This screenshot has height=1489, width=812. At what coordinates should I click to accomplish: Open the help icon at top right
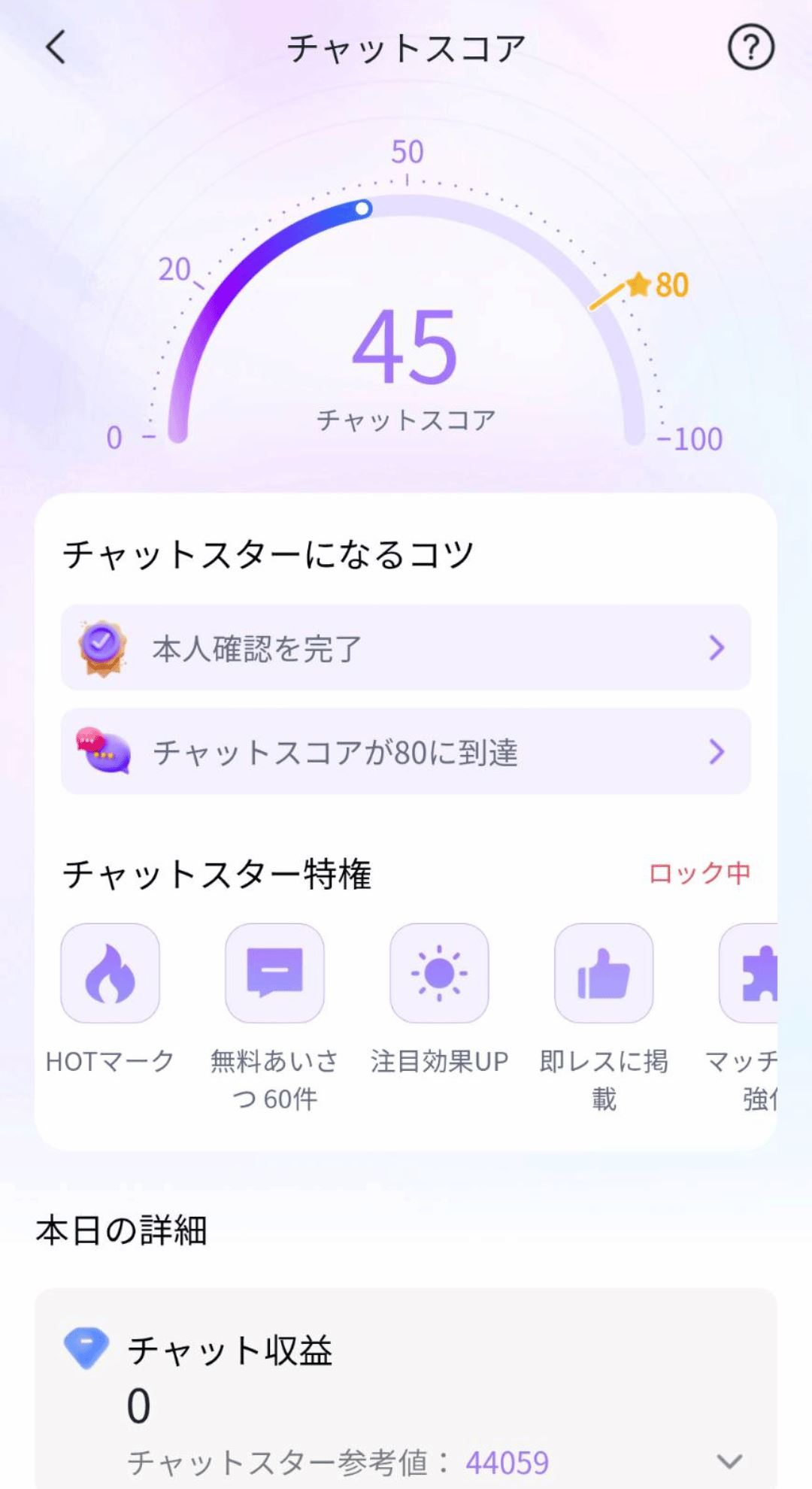[x=750, y=47]
